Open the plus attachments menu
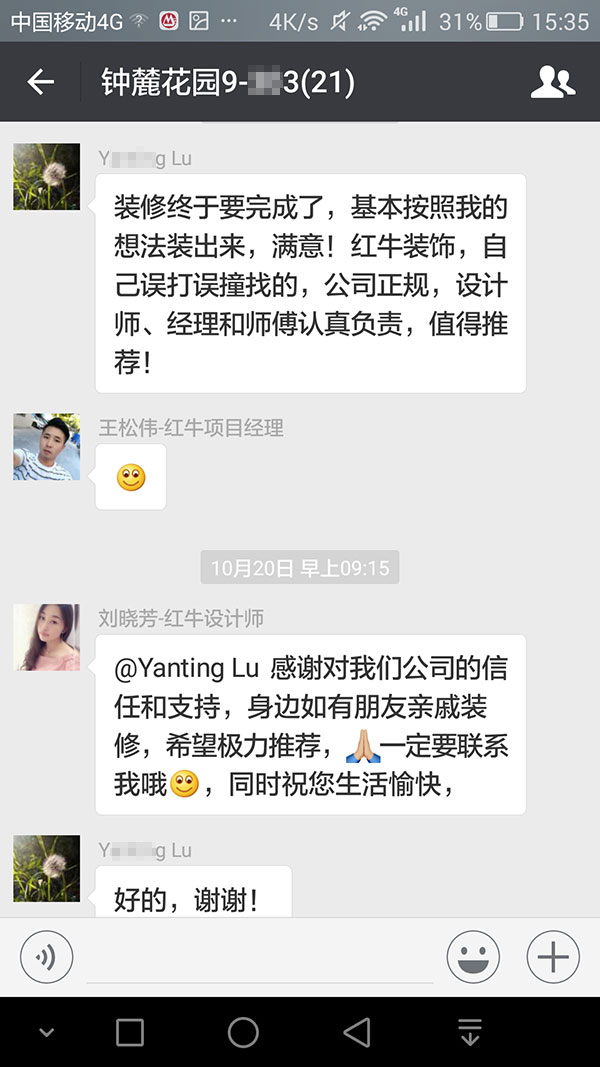This screenshot has width=600, height=1067. pos(552,957)
